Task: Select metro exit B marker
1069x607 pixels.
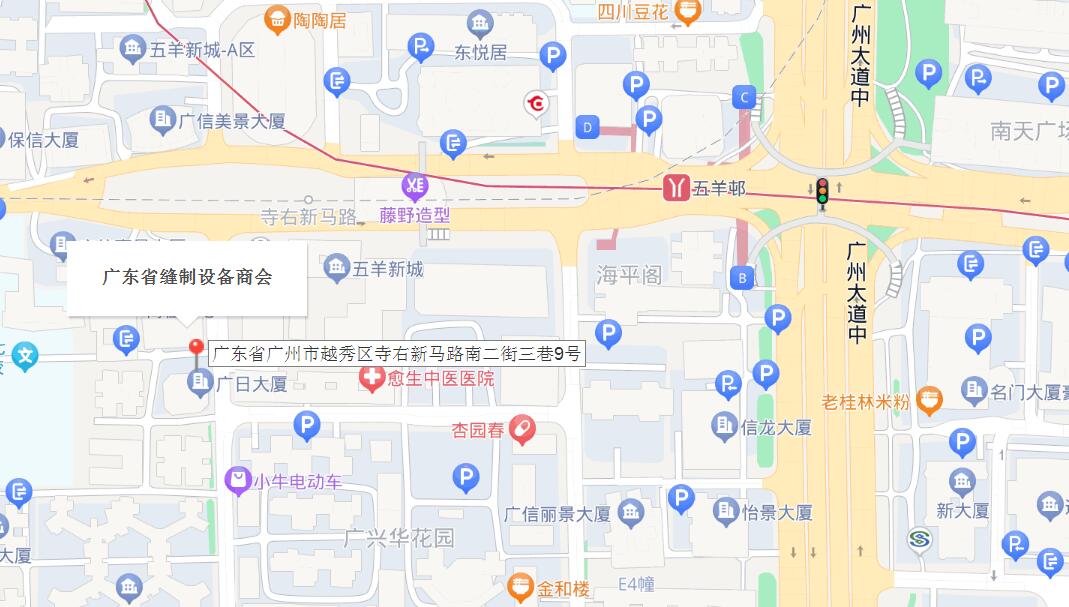Action: click(742, 278)
